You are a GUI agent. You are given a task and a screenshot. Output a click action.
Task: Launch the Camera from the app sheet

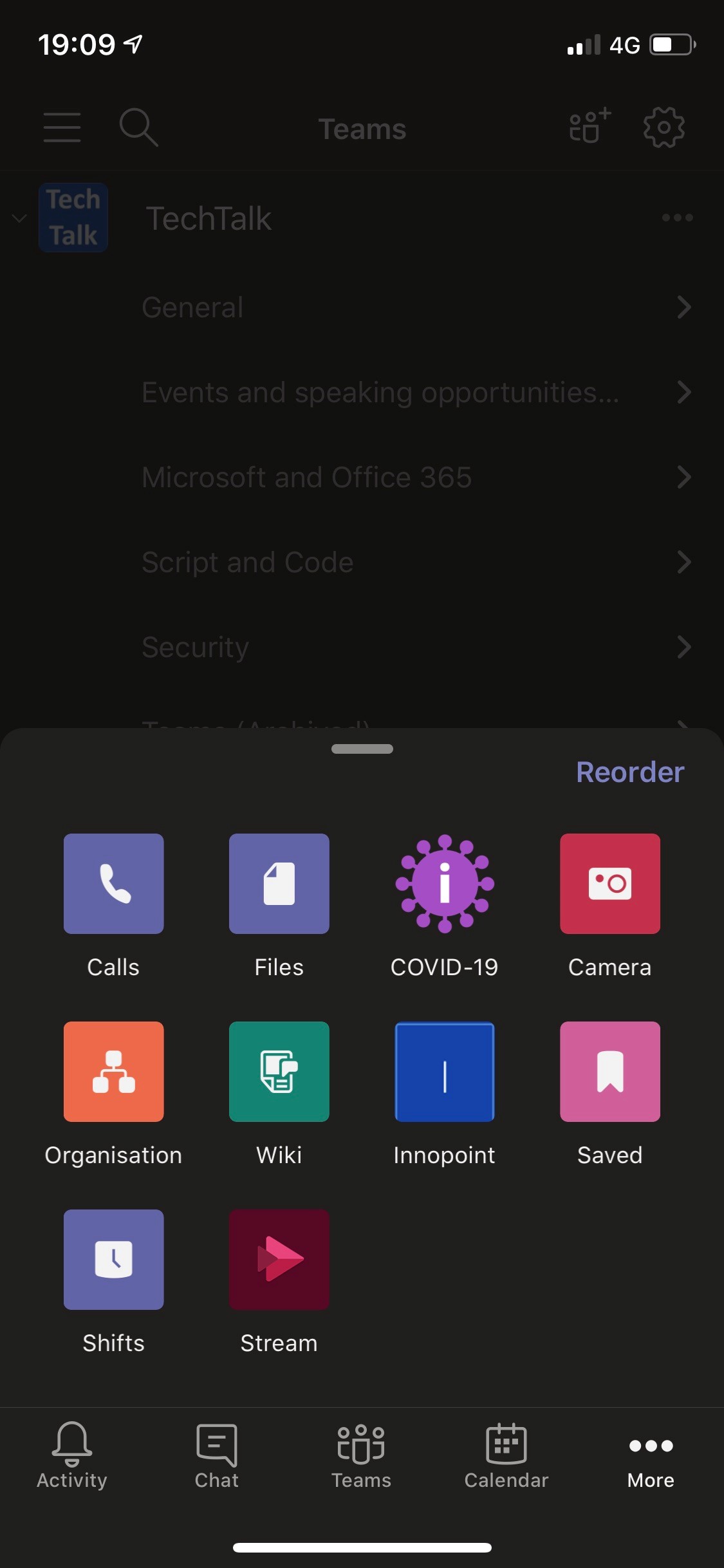tap(609, 883)
